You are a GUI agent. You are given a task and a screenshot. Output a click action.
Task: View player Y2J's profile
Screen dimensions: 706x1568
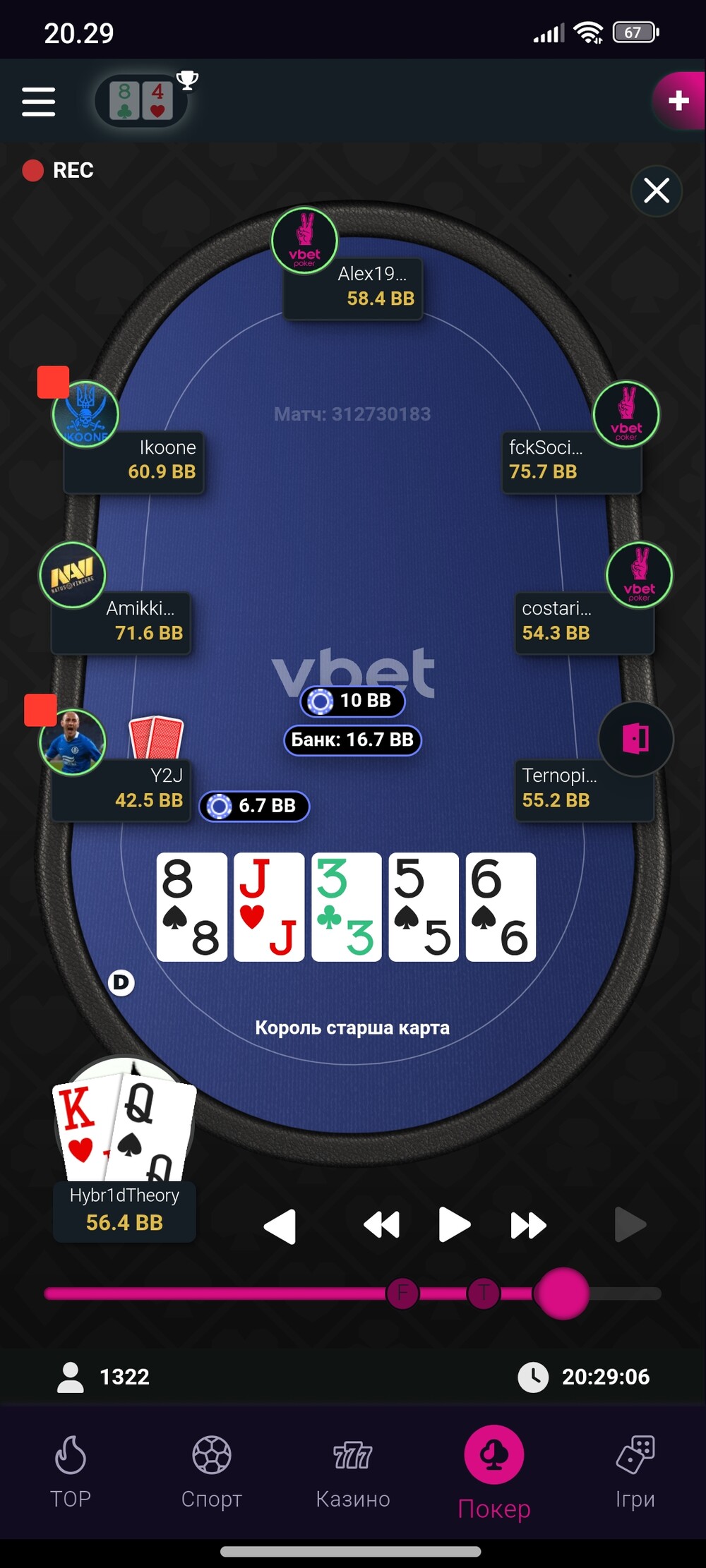click(x=73, y=742)
